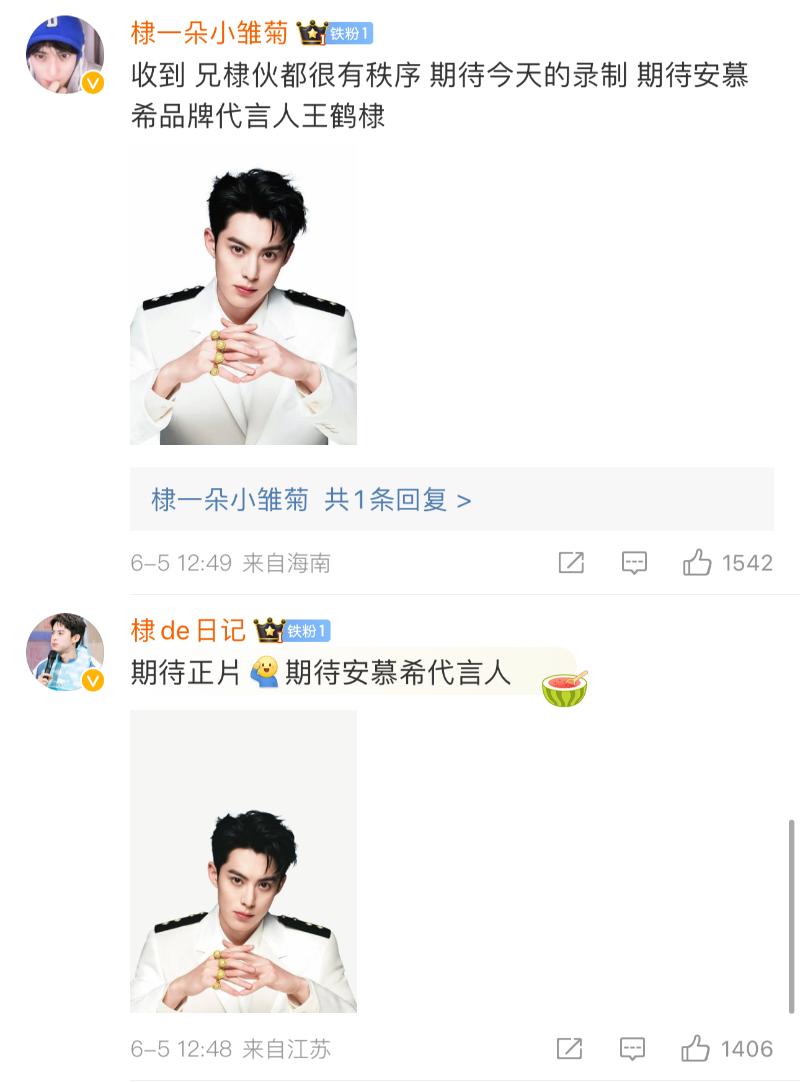Screen dimensions: 800x1083
Task: View image in 棣de日记's comment
Action: (243, 861)
